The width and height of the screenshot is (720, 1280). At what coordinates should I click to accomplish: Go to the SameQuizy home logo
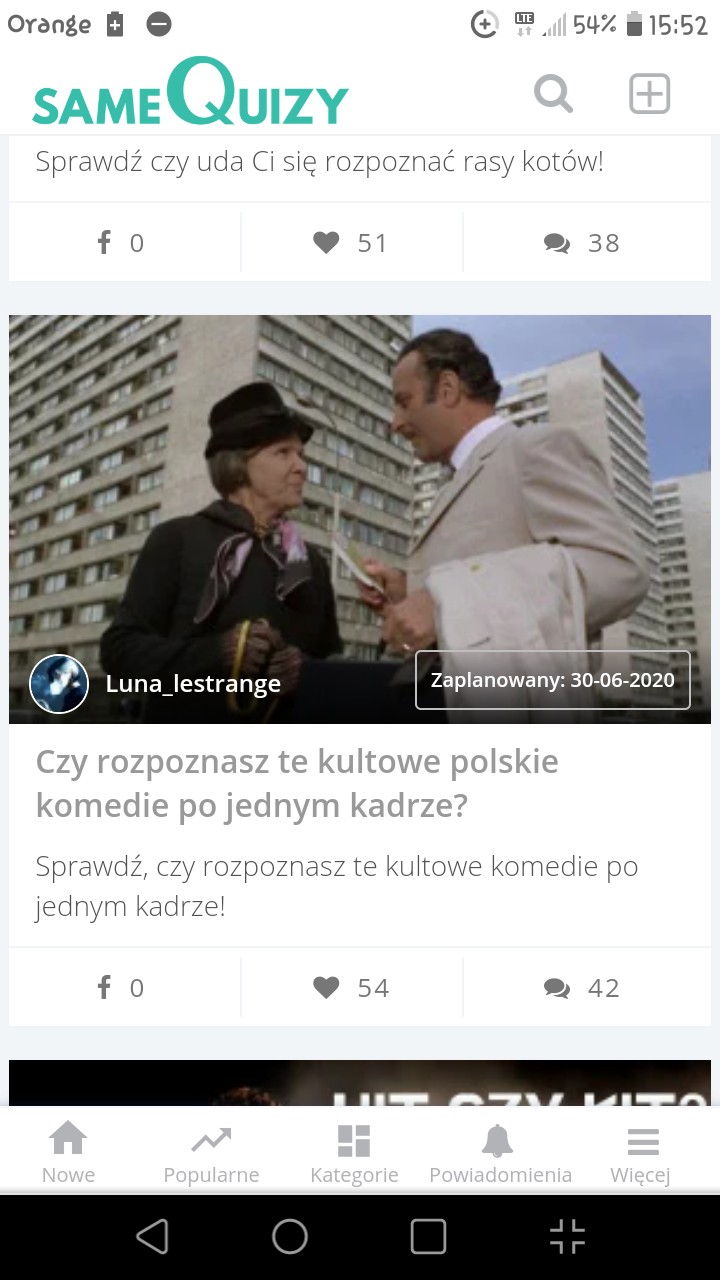[x=190, y=94]
